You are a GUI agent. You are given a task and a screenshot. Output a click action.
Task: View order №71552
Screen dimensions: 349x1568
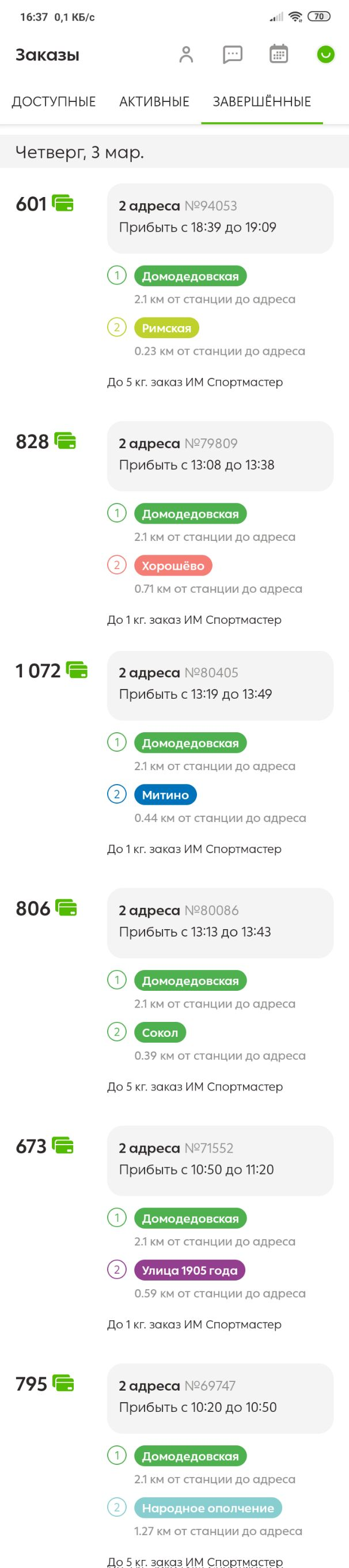(220, 1160)
